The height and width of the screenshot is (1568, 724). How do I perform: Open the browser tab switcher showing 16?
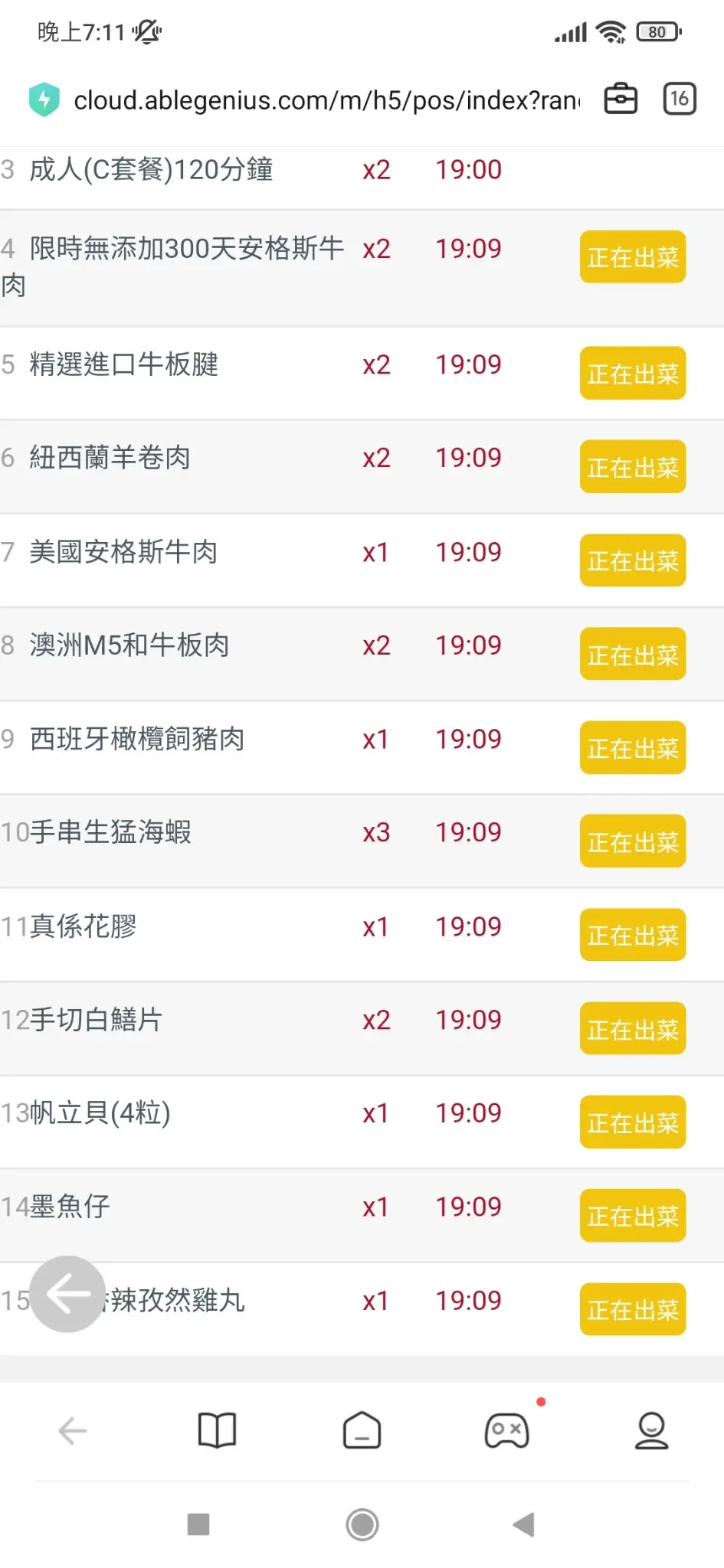(679, 99)
